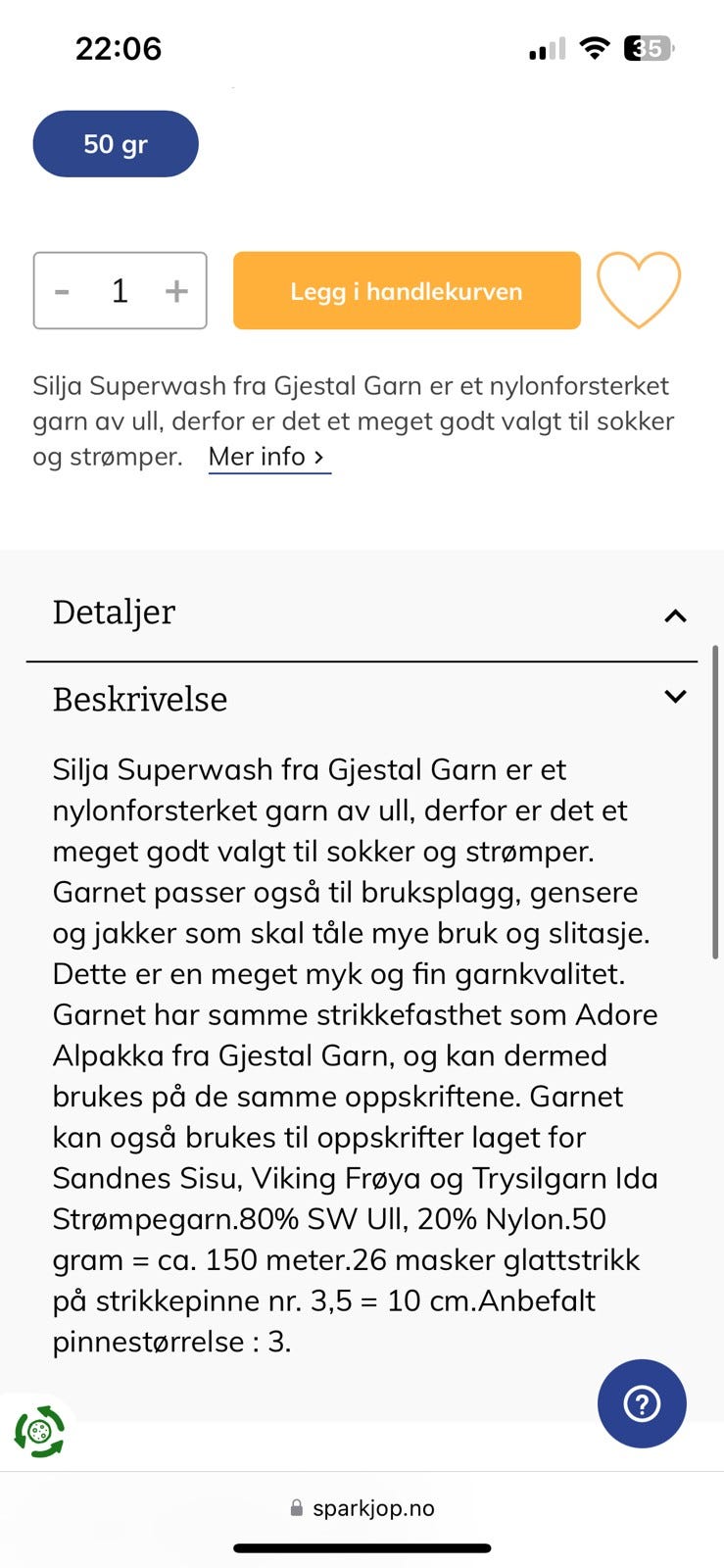
Task: Collapse the Detaljer section via its chevron
Action: (x=674, y=615)
